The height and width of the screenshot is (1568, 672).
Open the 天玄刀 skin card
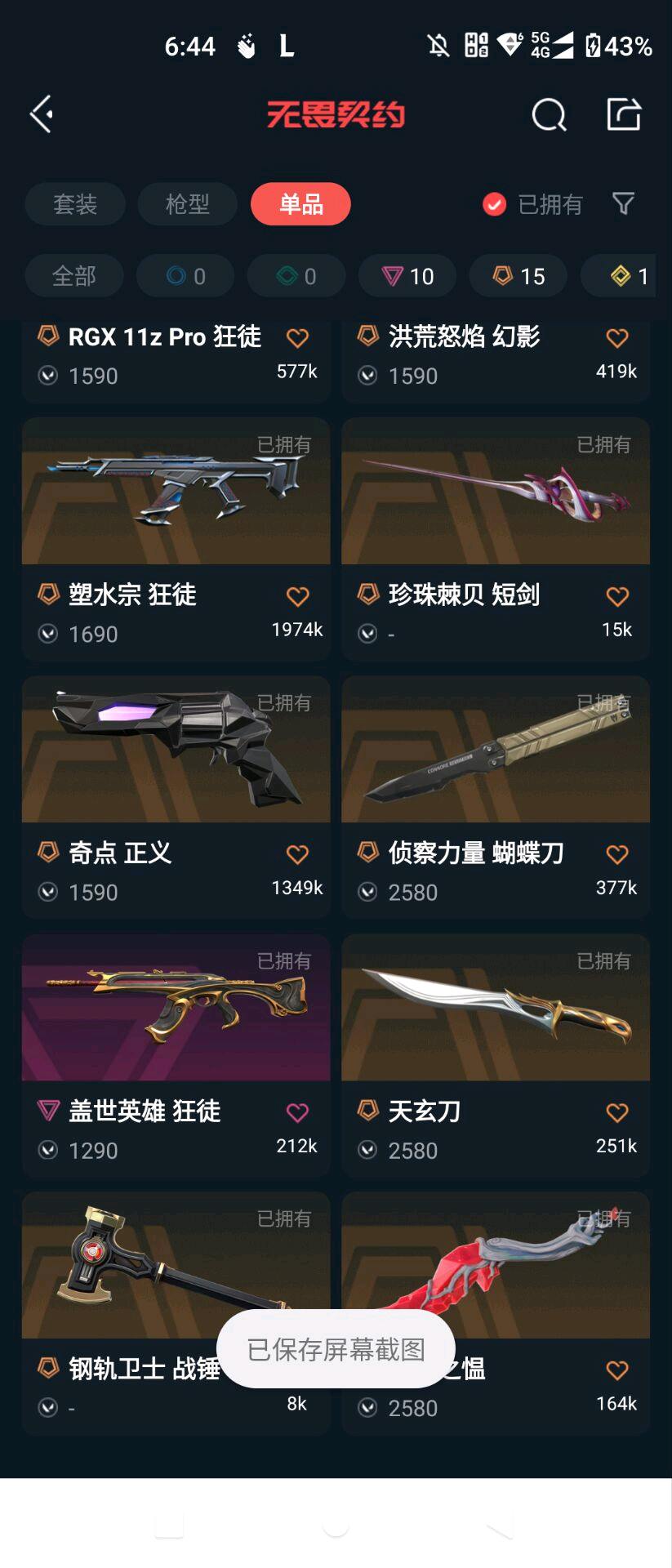pyautogui.click(x=496, y=1055)
